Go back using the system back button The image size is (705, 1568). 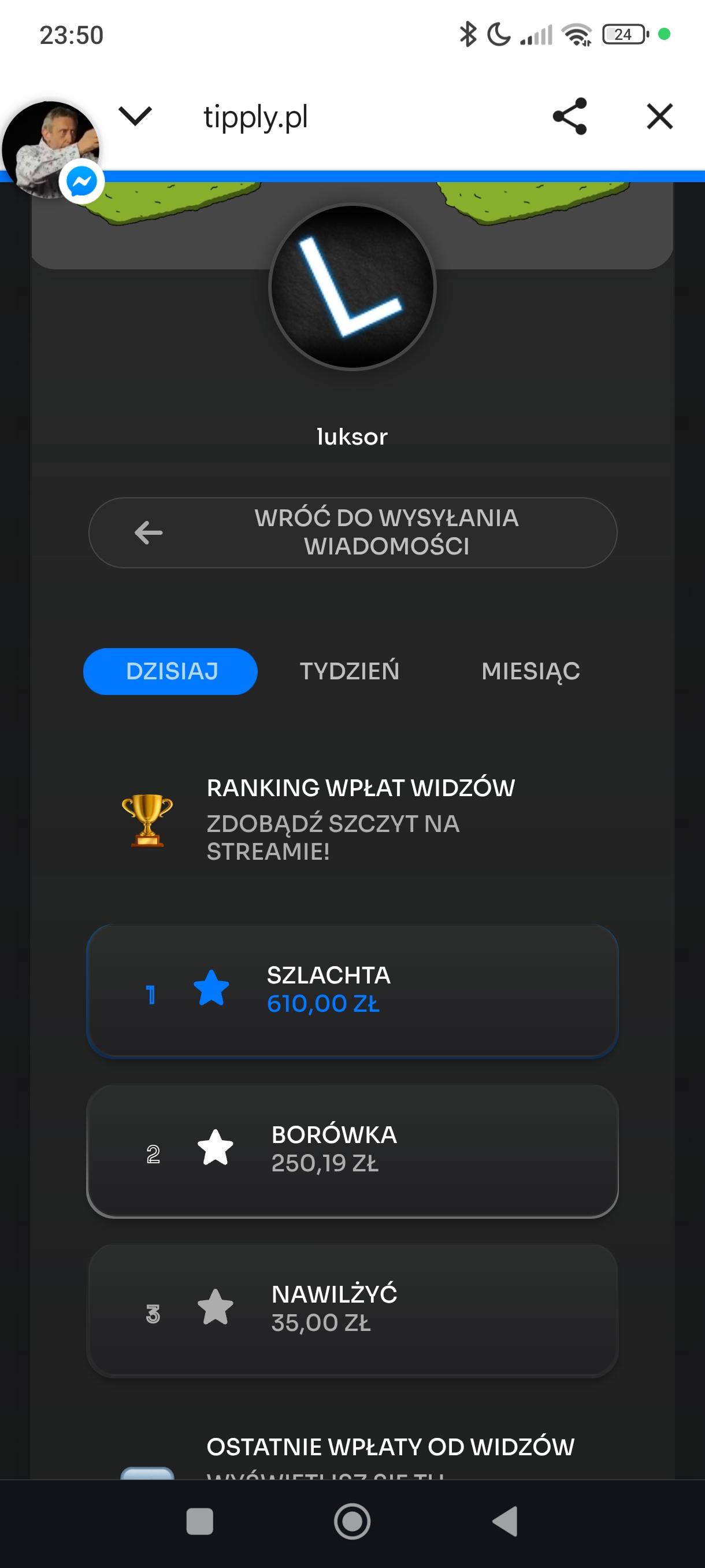pos(506,1522)
